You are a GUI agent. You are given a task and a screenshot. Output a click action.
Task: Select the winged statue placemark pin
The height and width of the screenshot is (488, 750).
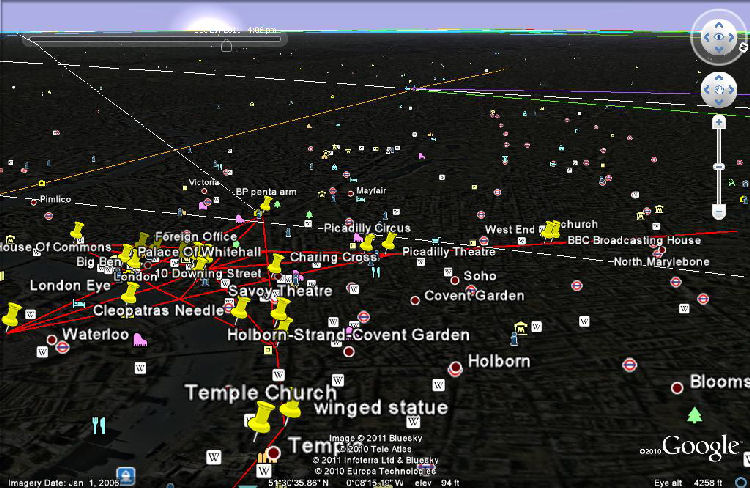[292, 409]
